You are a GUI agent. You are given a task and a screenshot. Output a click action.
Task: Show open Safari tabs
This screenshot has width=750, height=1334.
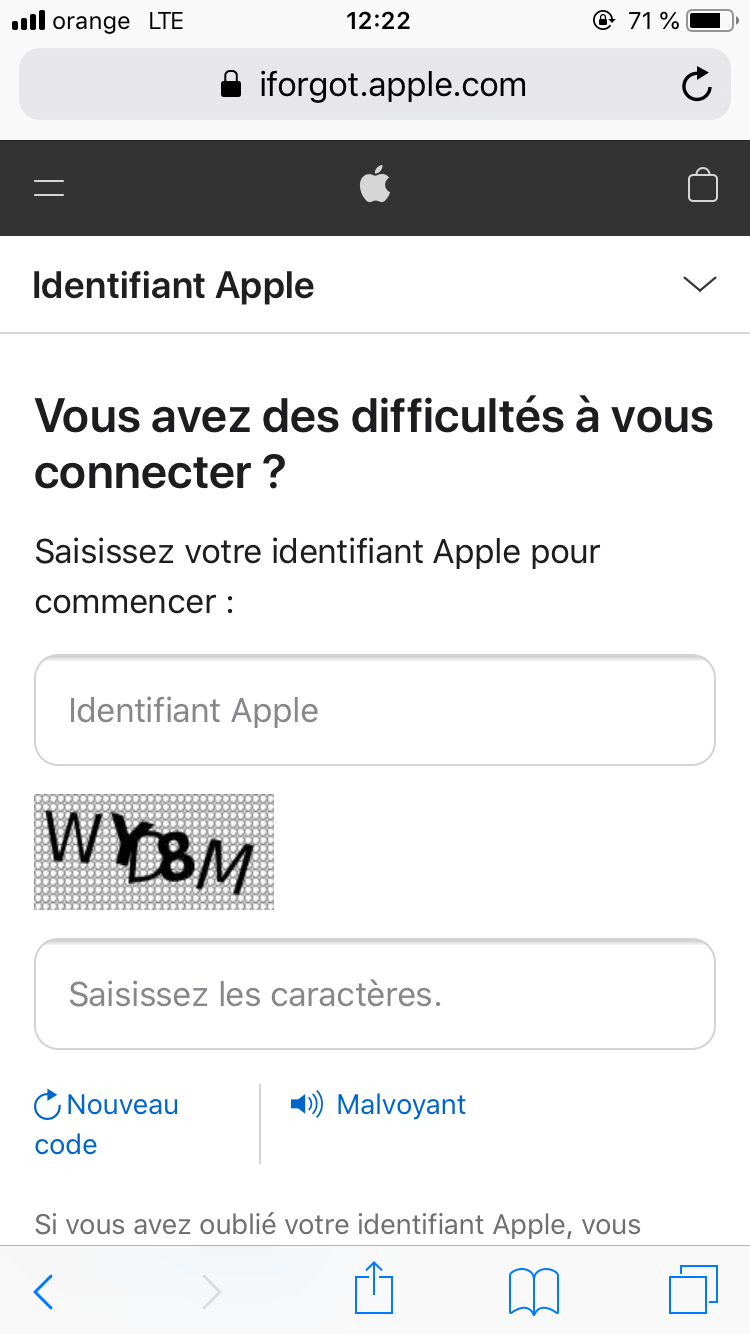point(693,1290)
